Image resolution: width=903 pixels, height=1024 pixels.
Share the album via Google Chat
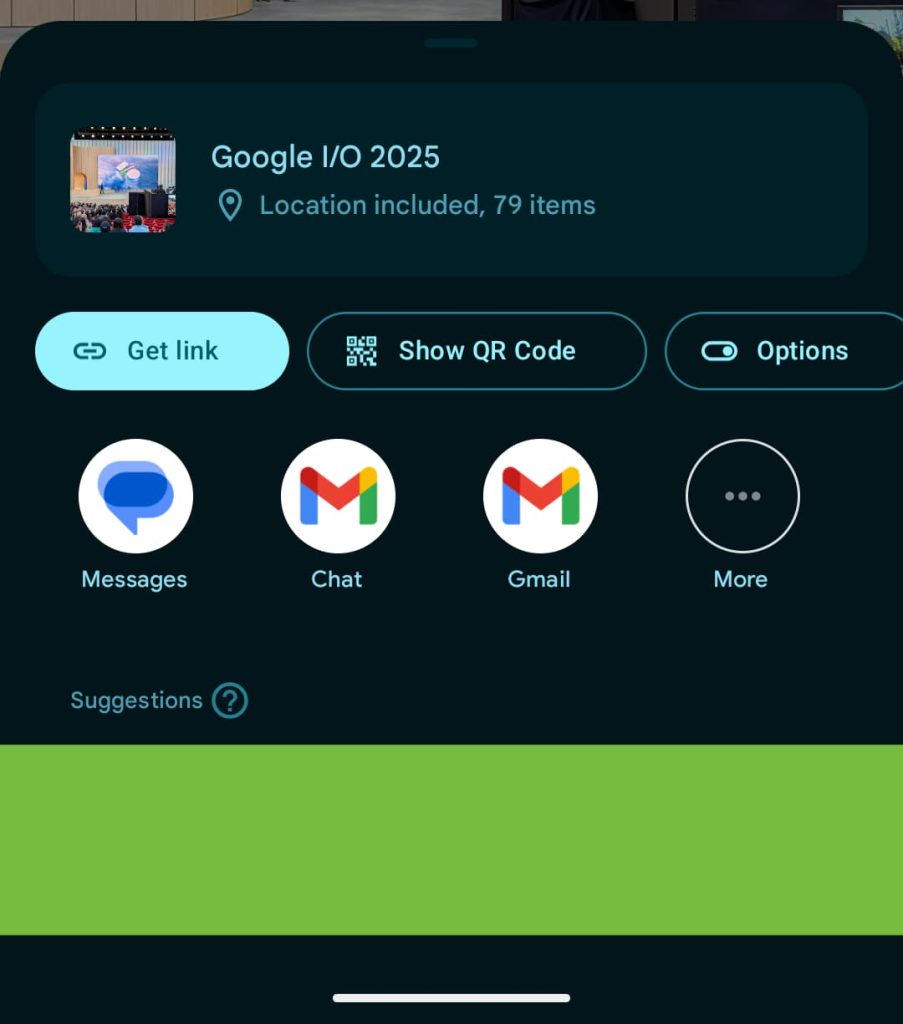pos(338,495)
